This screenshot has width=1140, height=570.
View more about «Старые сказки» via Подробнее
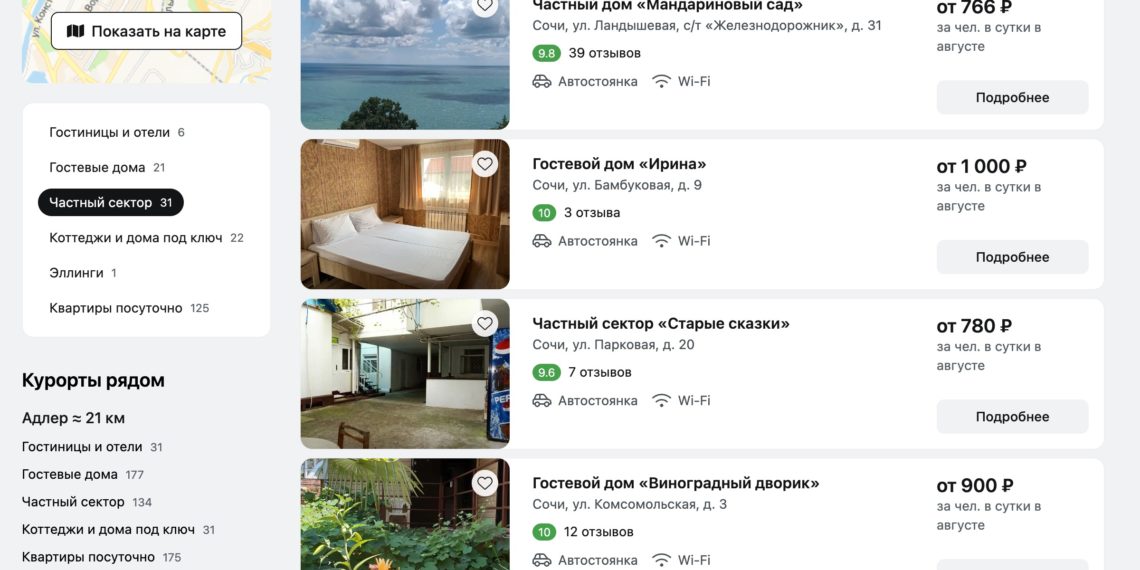click(1012, 417)
